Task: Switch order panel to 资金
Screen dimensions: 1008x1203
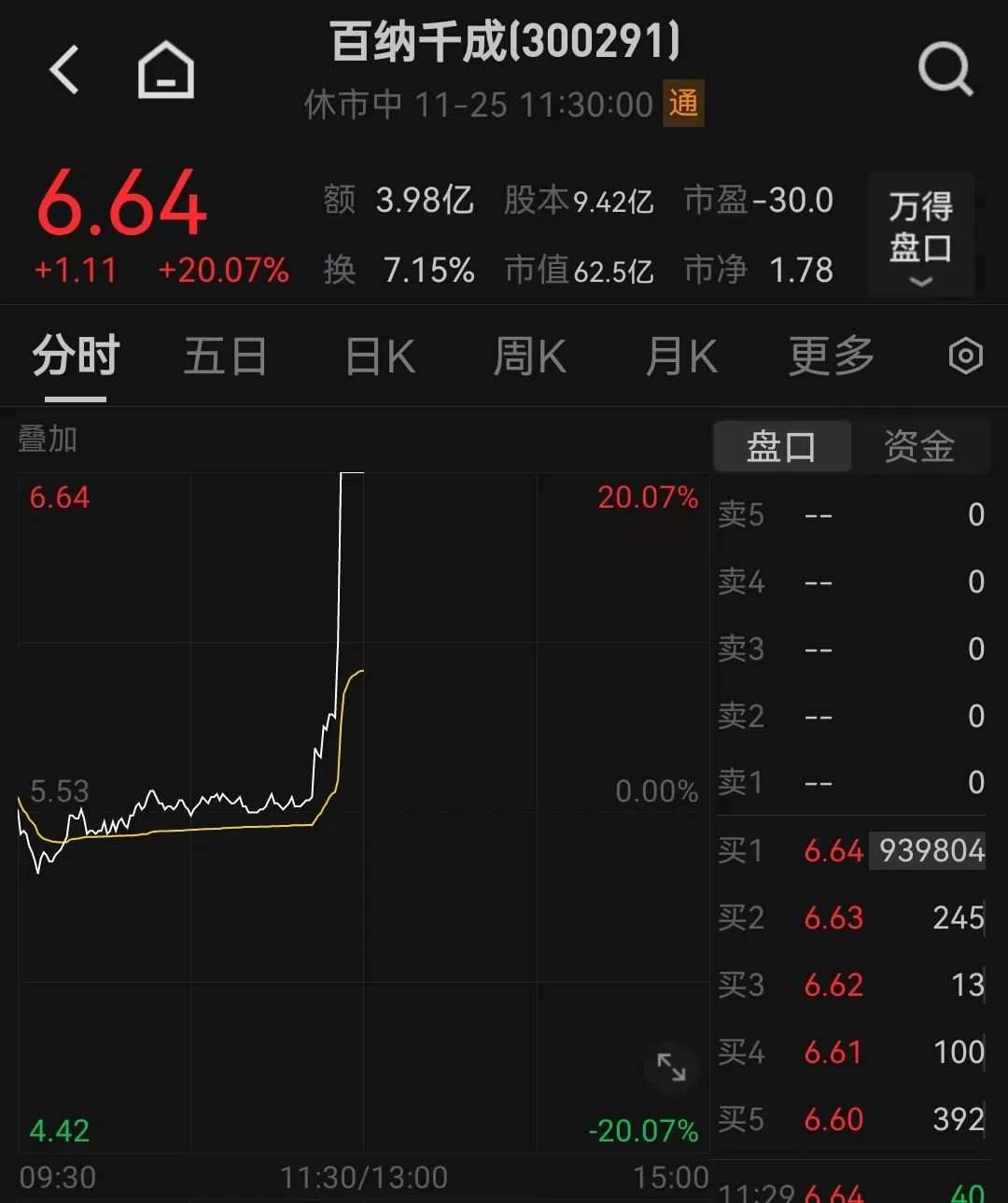Action: 918,446
